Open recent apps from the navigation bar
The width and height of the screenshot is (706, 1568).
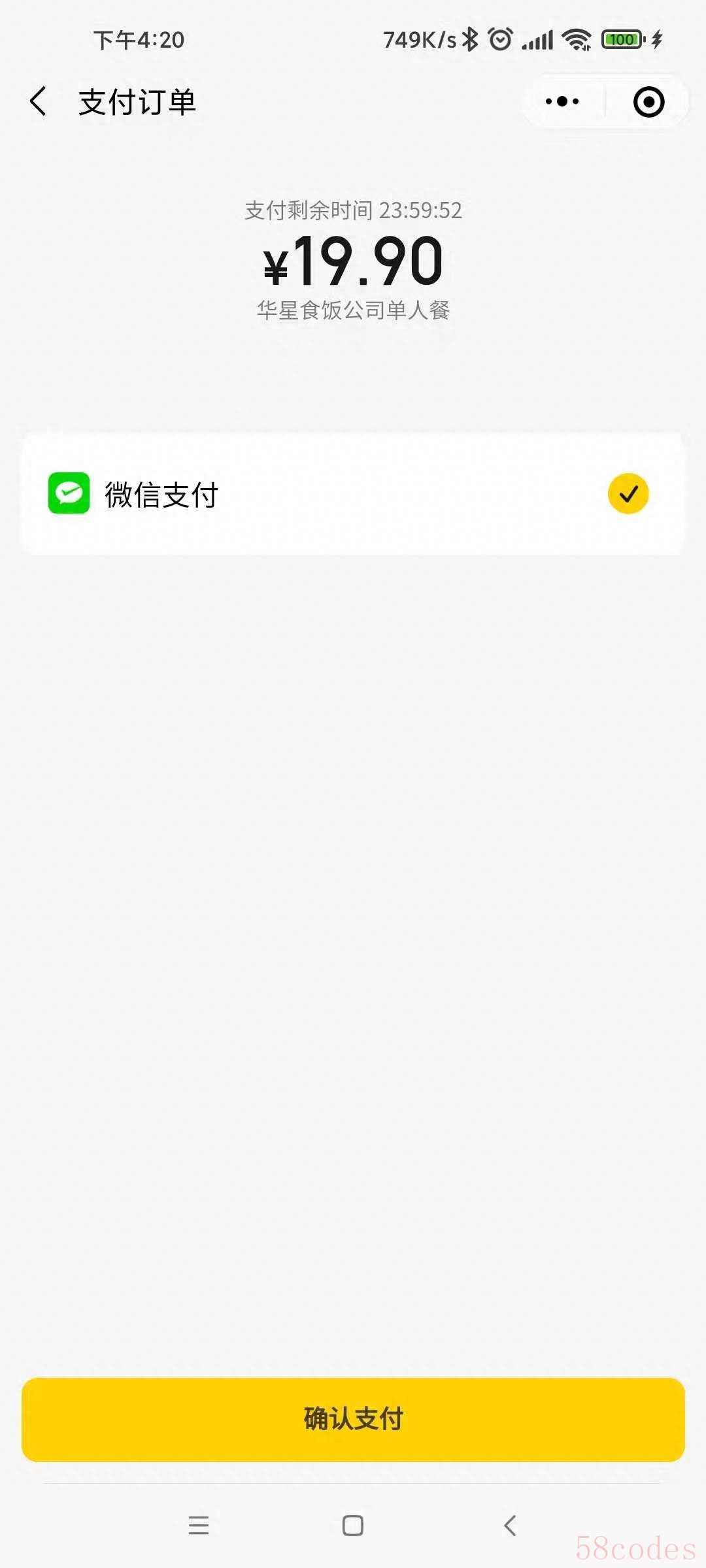pyautogui.click(x=199, y=1526)
